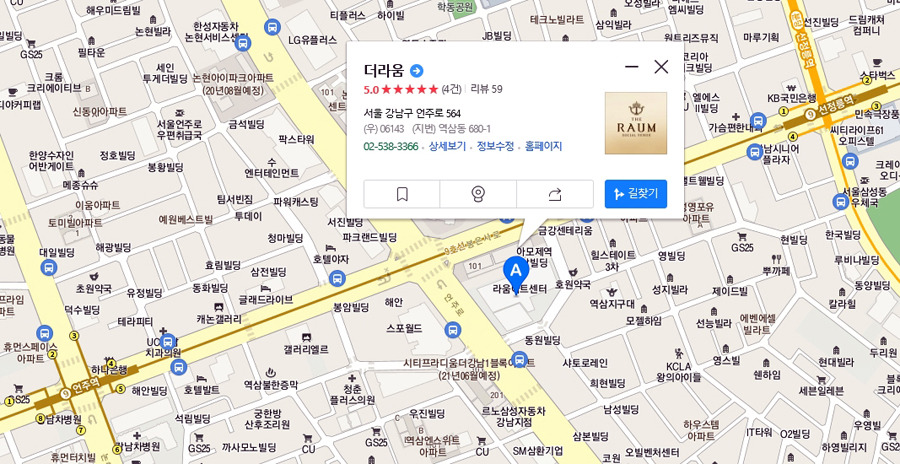The width and height of the screenshot is (900, 464).
Task: Select the blue A map marker
Action: coord(515,271)
